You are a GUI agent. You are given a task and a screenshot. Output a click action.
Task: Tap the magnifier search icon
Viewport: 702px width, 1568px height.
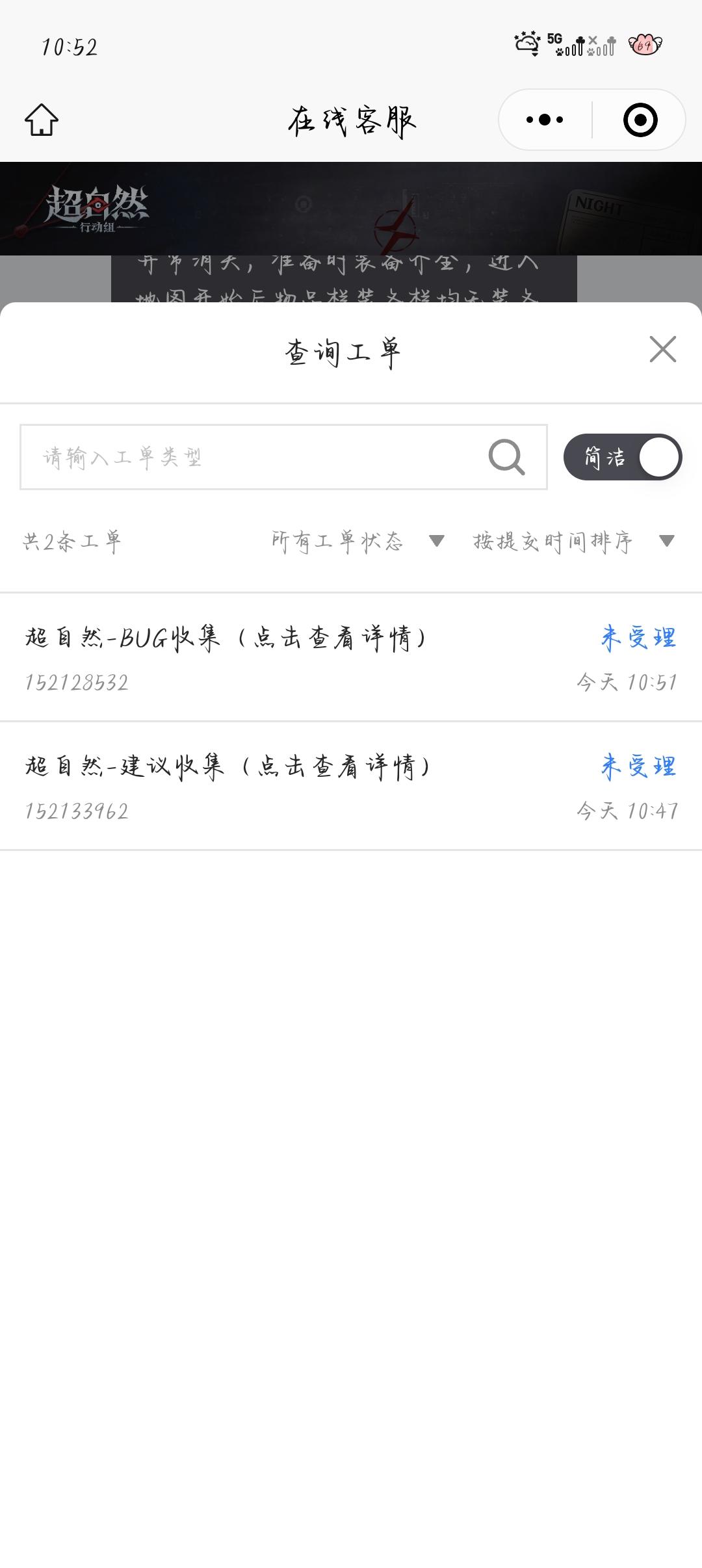pos(506,457)
